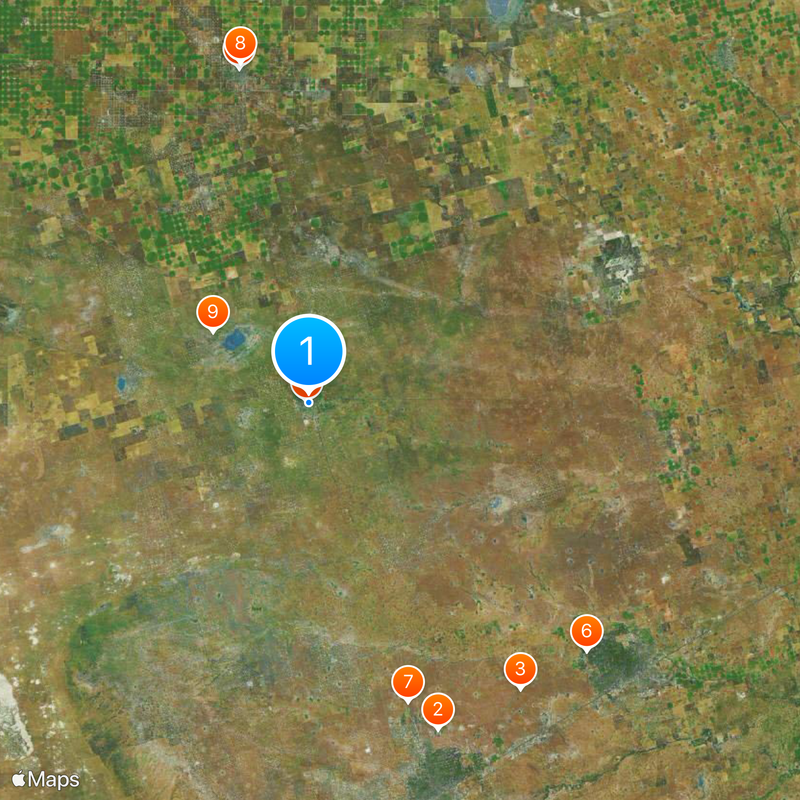Select map pin number 6
This screenshot has height=800, width=800.
coord(587,632)
